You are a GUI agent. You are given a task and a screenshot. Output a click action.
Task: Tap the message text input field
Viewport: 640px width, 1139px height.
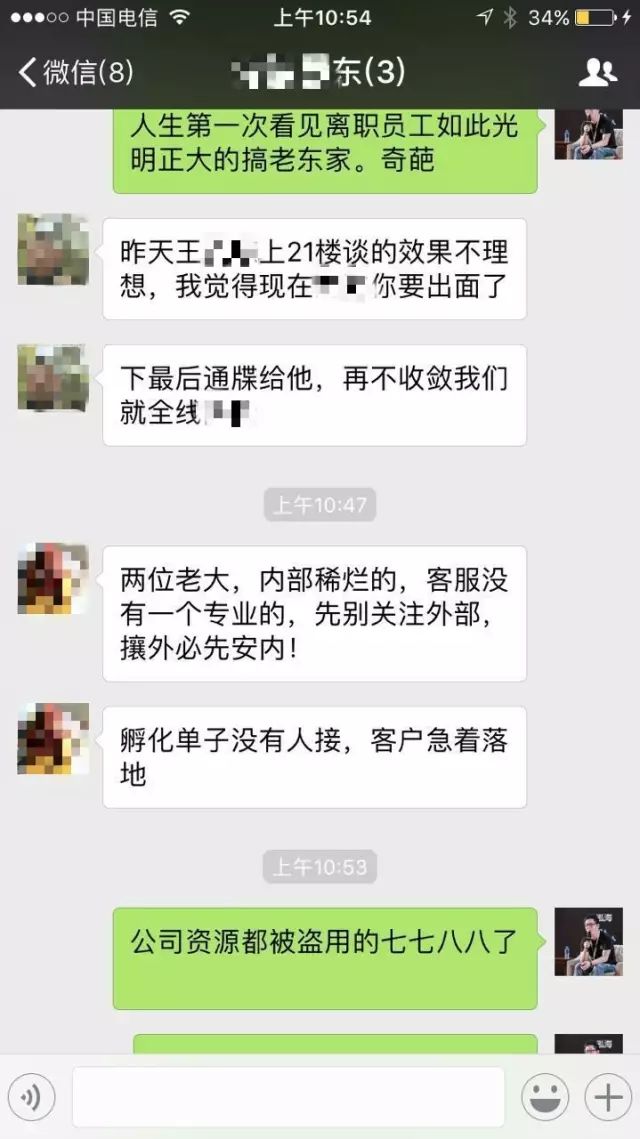288,1098
